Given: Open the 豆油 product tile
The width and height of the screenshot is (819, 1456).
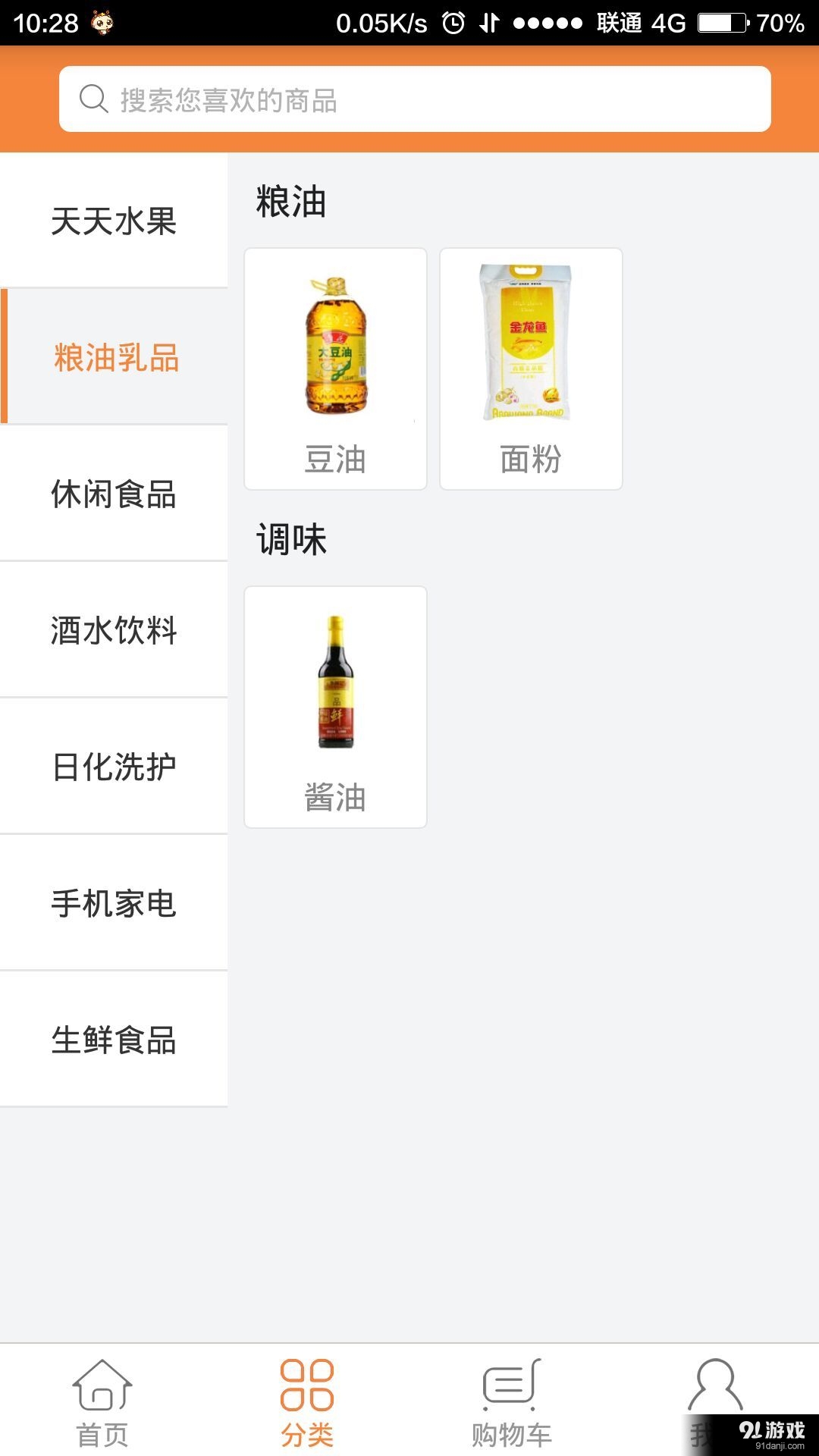Looking at the screenshot, I should (x=335, y=369).
